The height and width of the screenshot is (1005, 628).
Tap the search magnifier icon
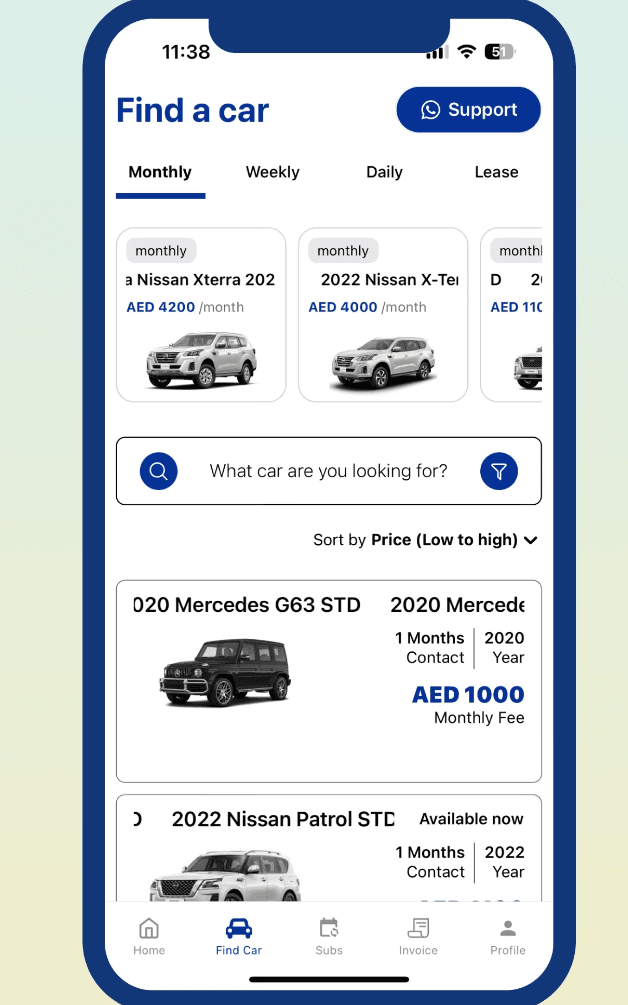(x=159, y=471)
